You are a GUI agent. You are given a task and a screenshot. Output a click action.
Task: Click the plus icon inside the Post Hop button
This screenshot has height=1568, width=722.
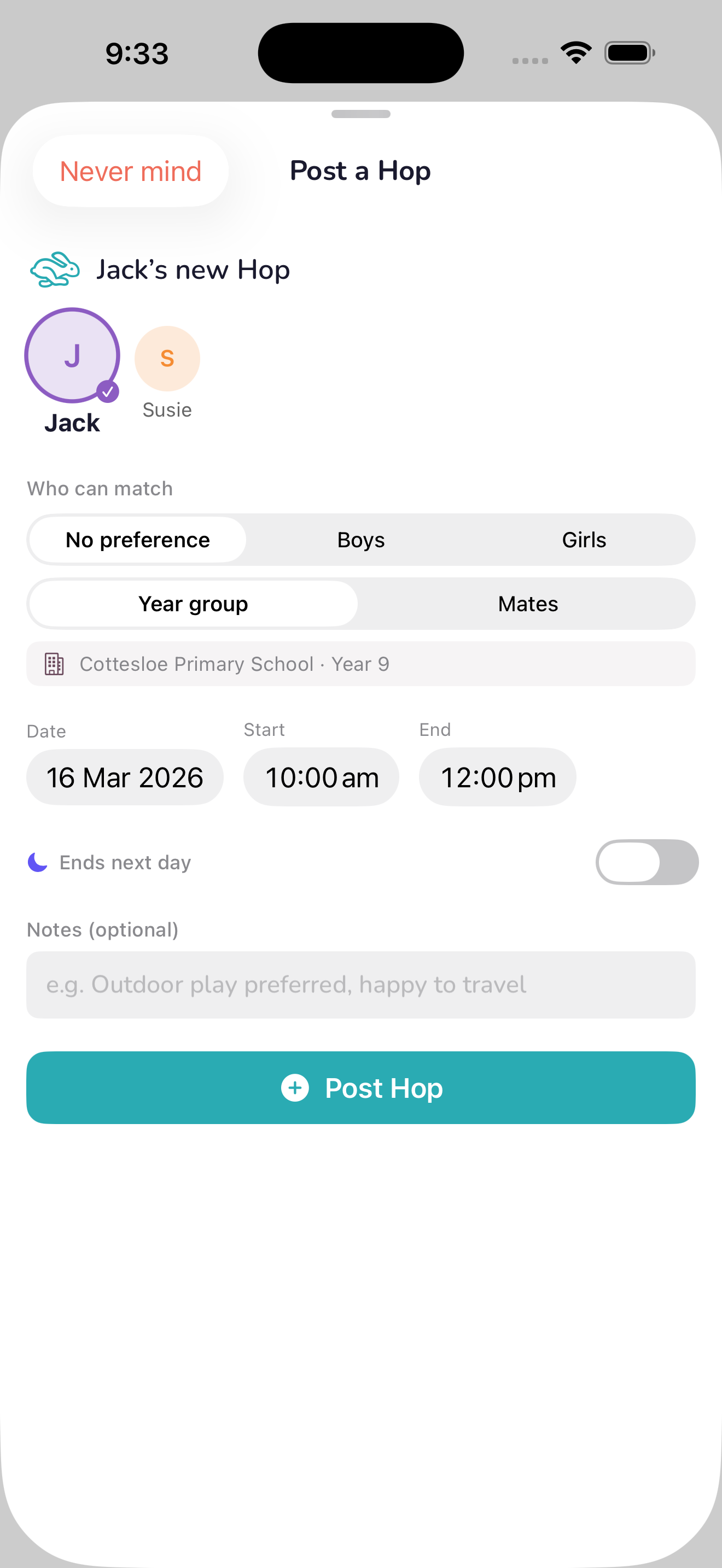point(296,1088)
